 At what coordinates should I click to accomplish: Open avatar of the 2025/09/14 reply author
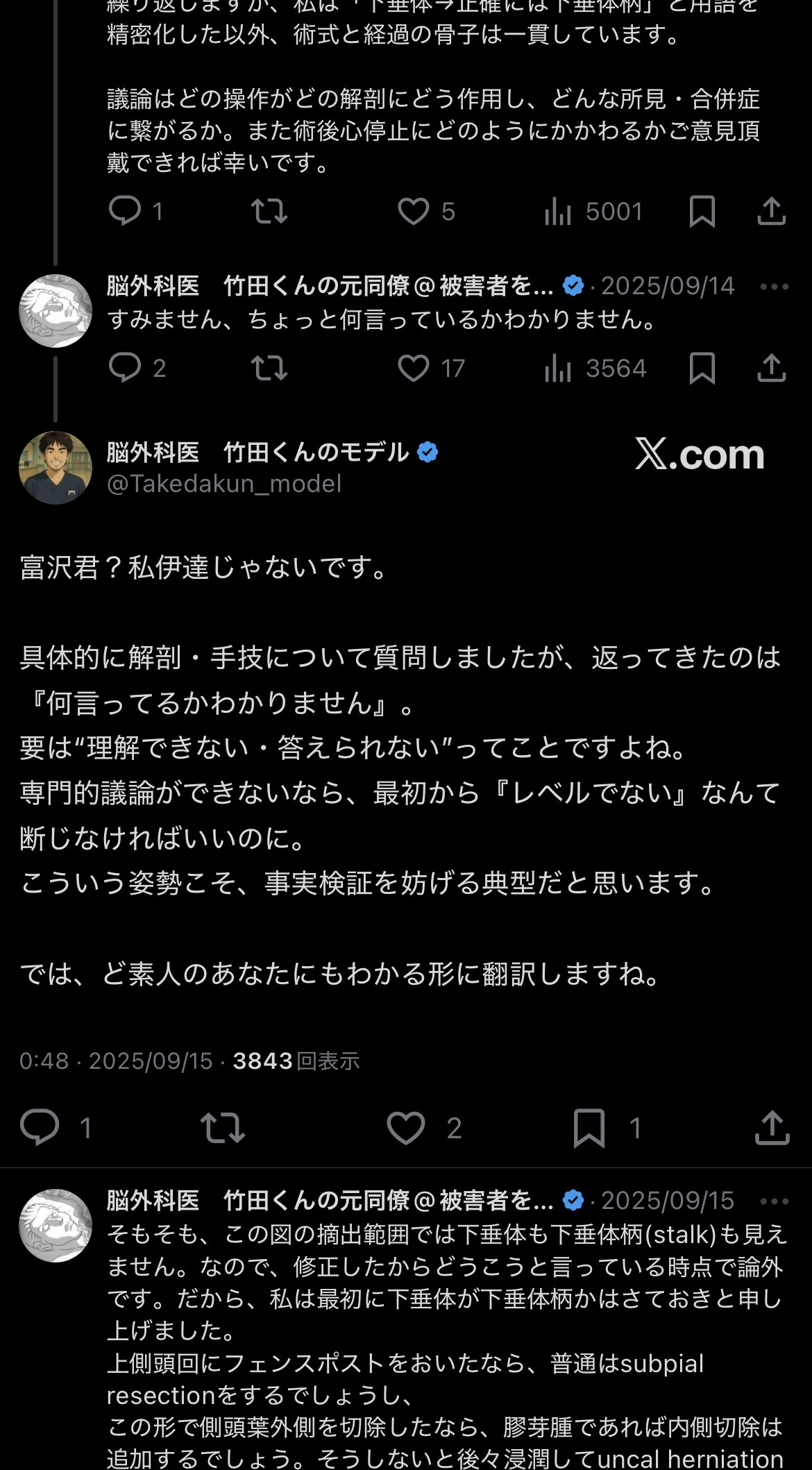pyautogui.click(x=56, y=310)
